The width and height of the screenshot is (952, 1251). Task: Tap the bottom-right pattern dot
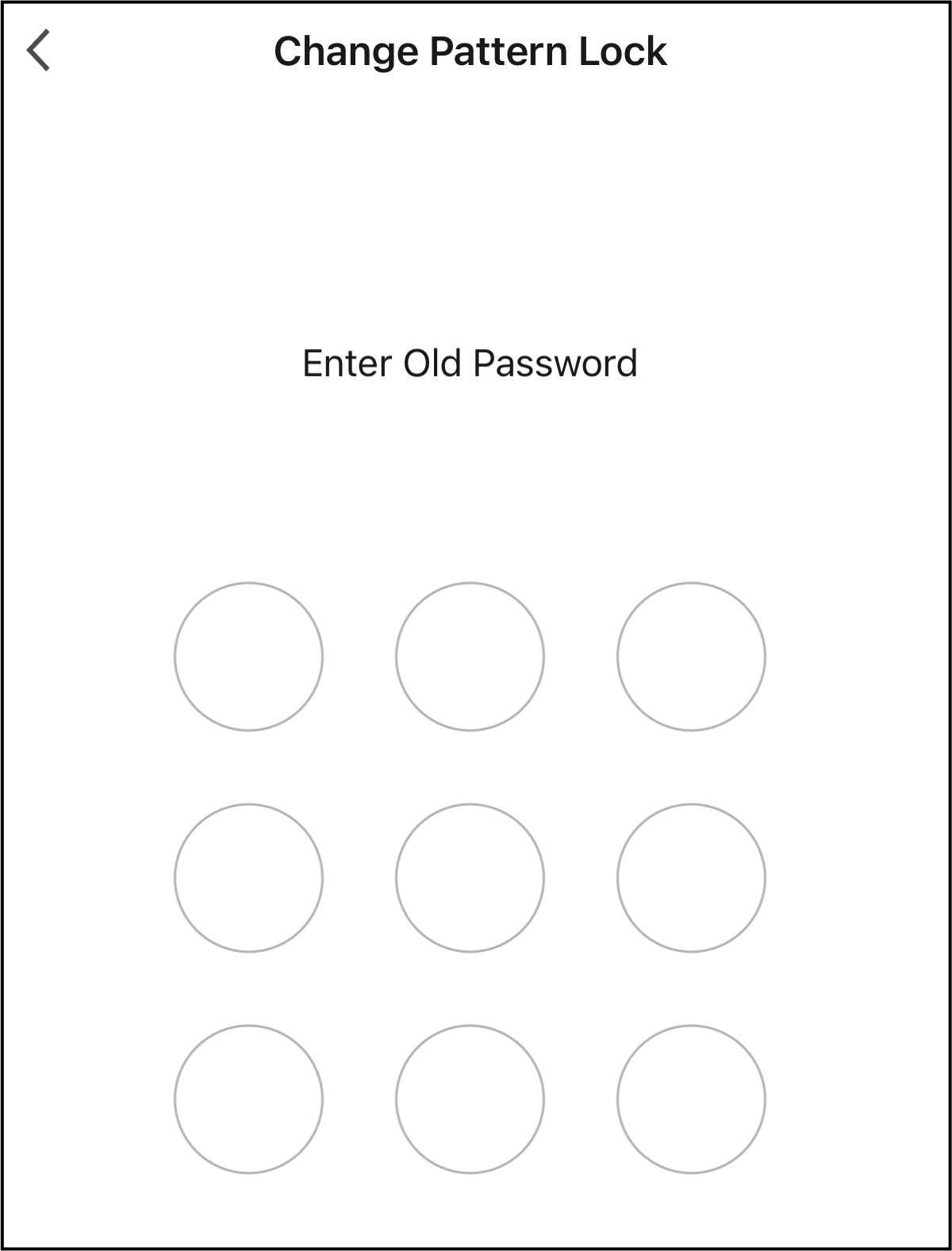click(x=691, y=1099)
